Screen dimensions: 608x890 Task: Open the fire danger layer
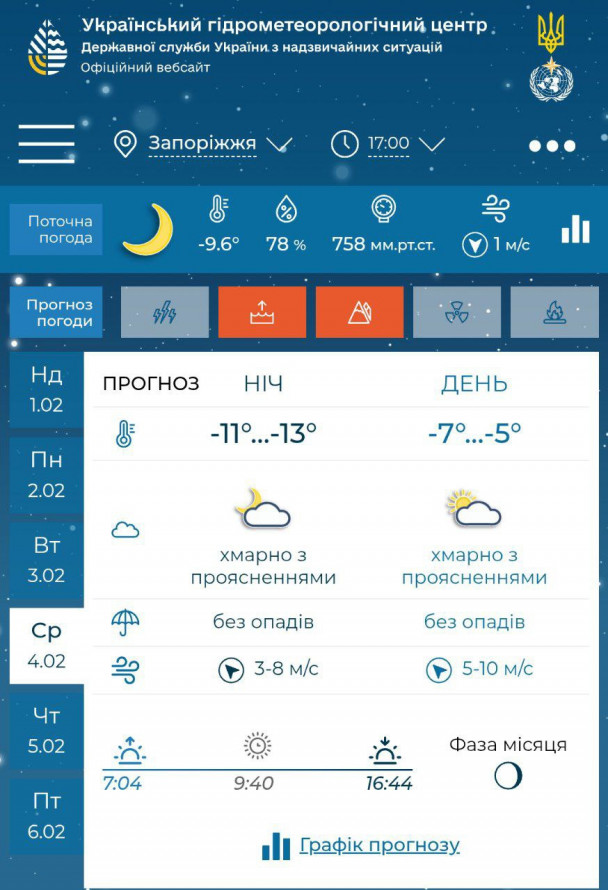click(x=554, y=313)
